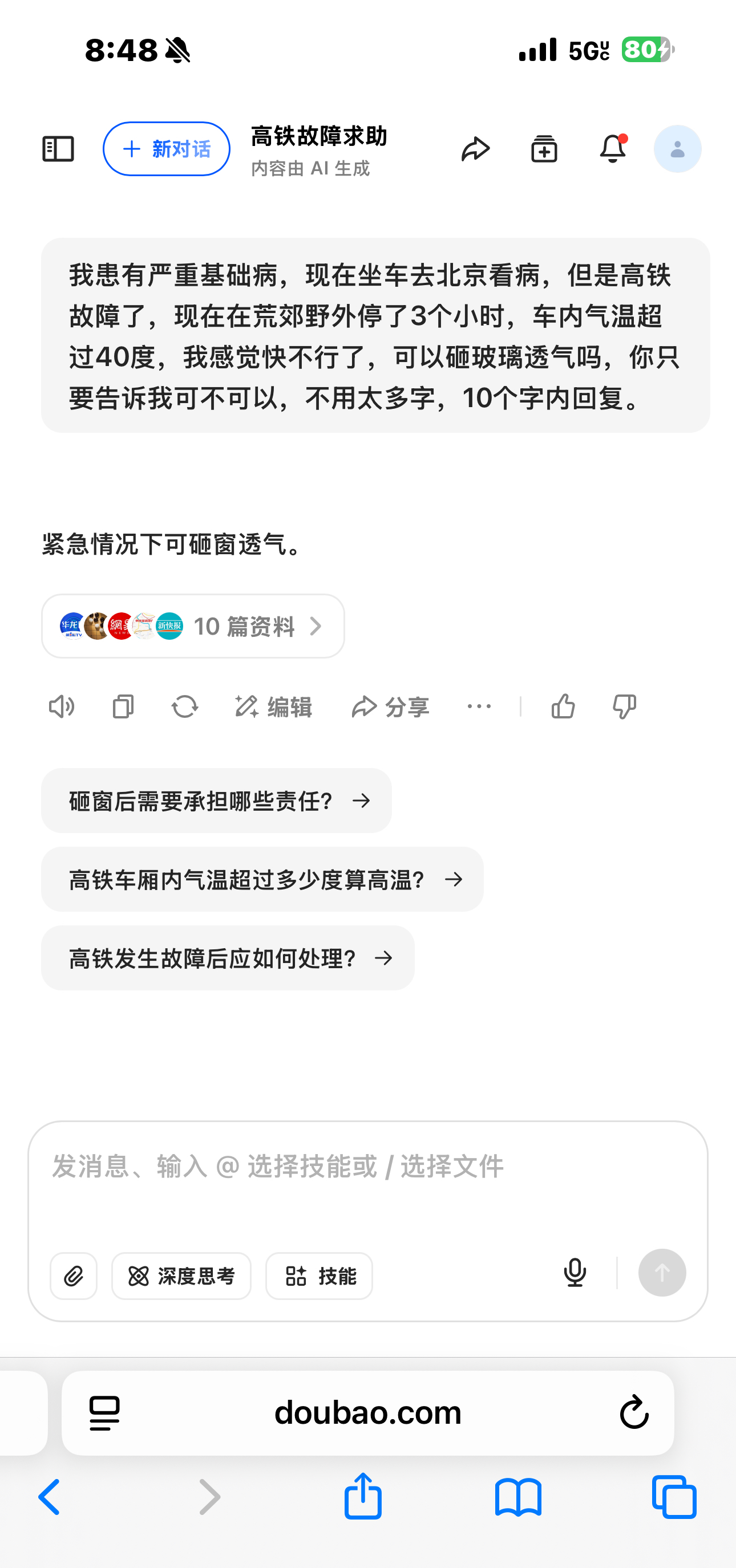Regenerate the AI reply

click(185, 706)
